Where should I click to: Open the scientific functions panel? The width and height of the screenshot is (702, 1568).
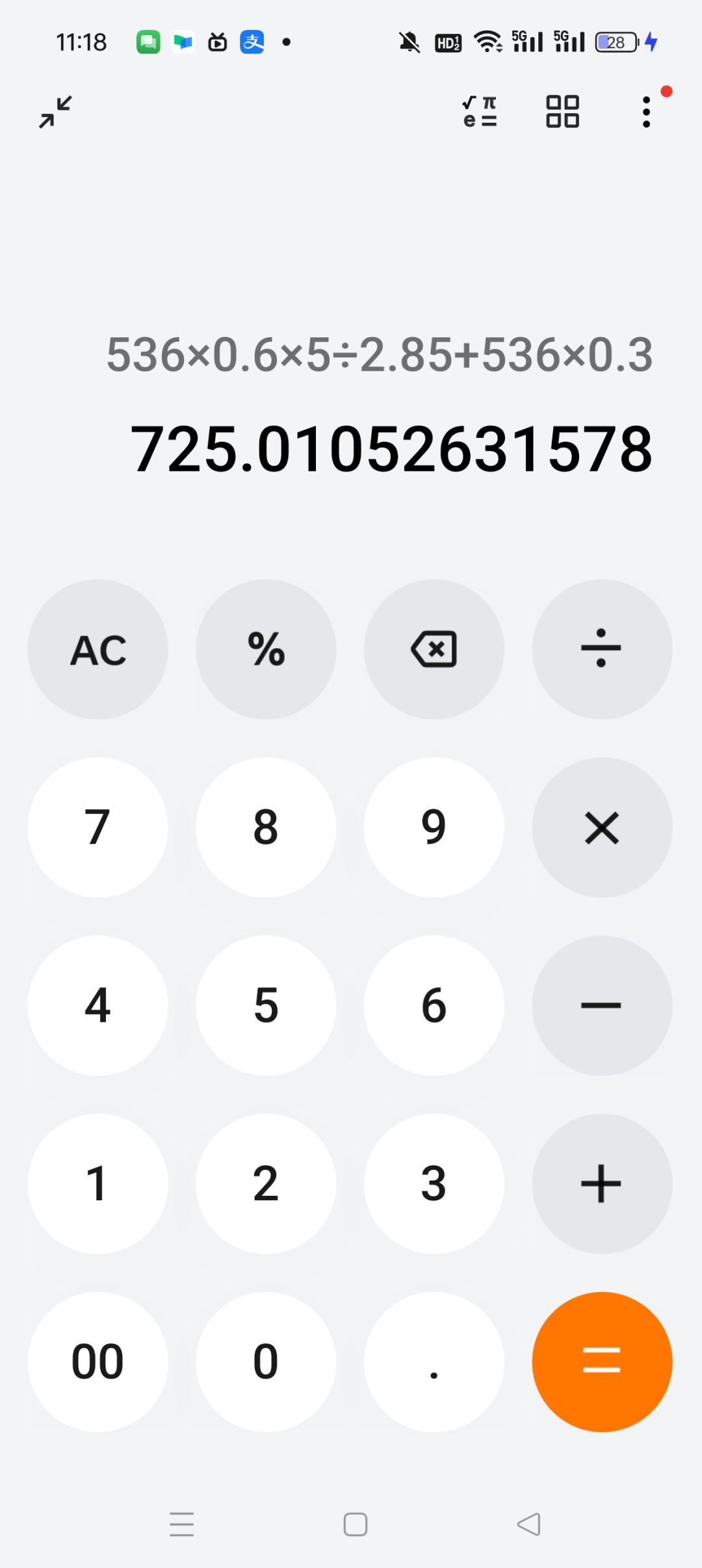[x=480, y=112]
